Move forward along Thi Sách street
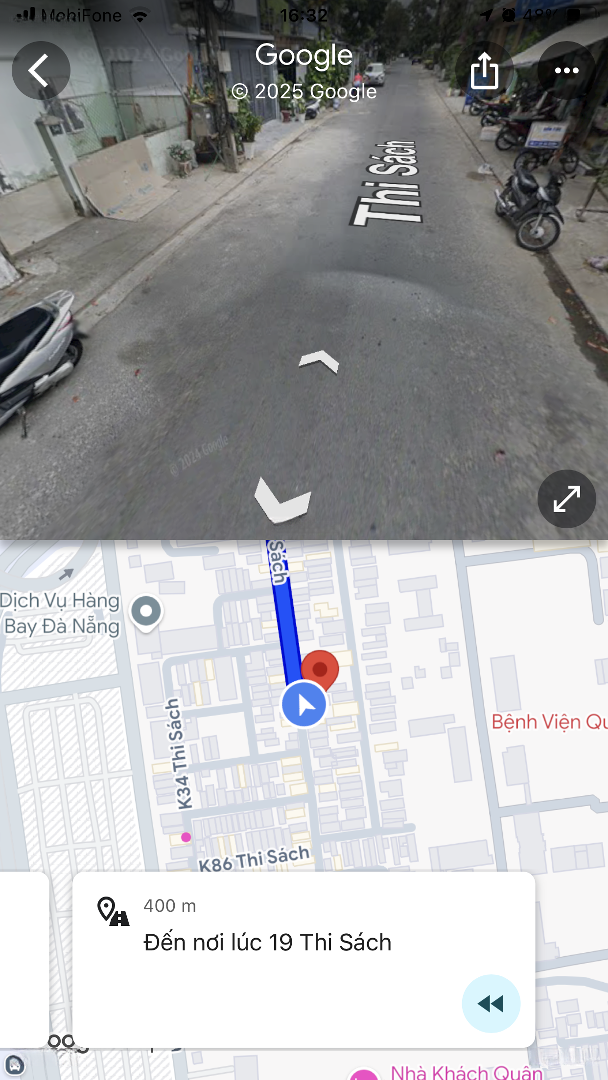Screen dimensions: 608x1080 pos(318,361)
